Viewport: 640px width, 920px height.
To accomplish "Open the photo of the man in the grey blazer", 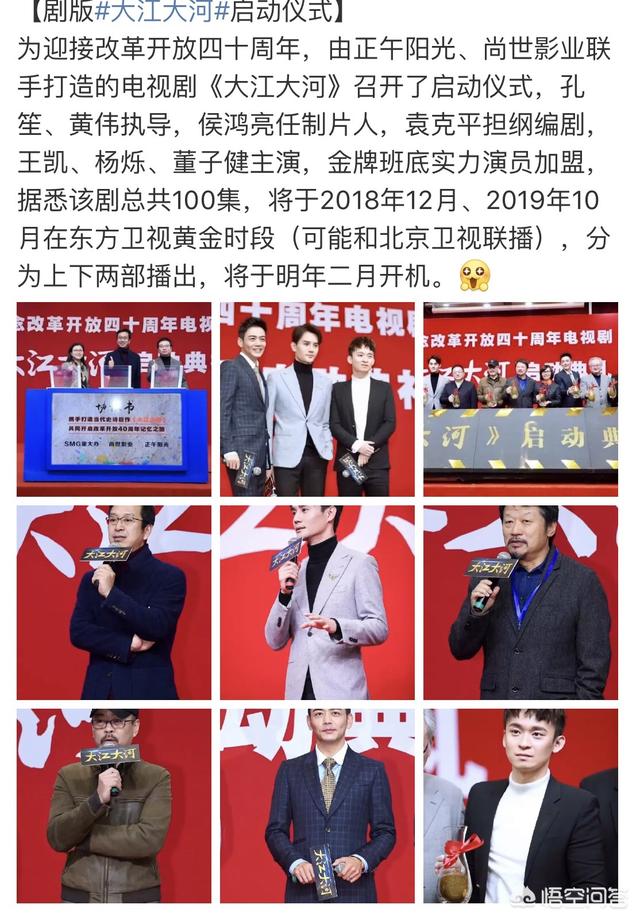I will coord(317,602).
